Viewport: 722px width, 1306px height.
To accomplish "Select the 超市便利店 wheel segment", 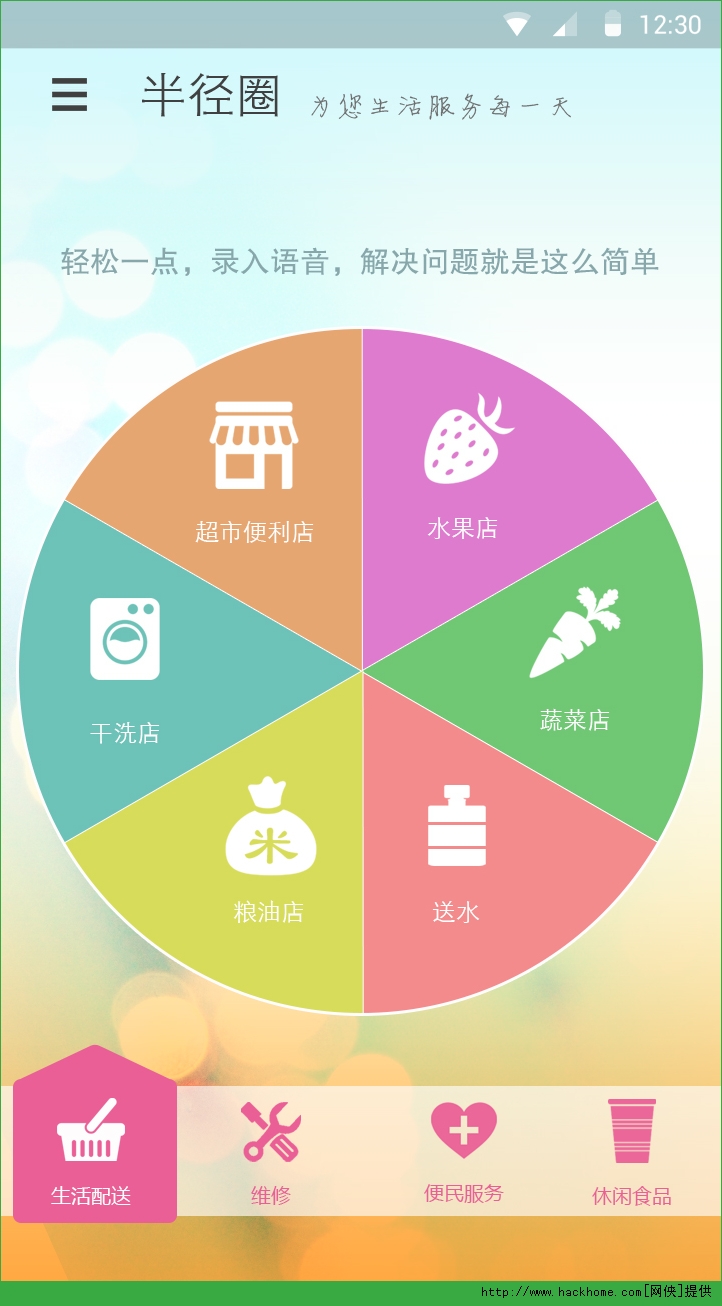I will pyautogui.click(x=254, y=470).
